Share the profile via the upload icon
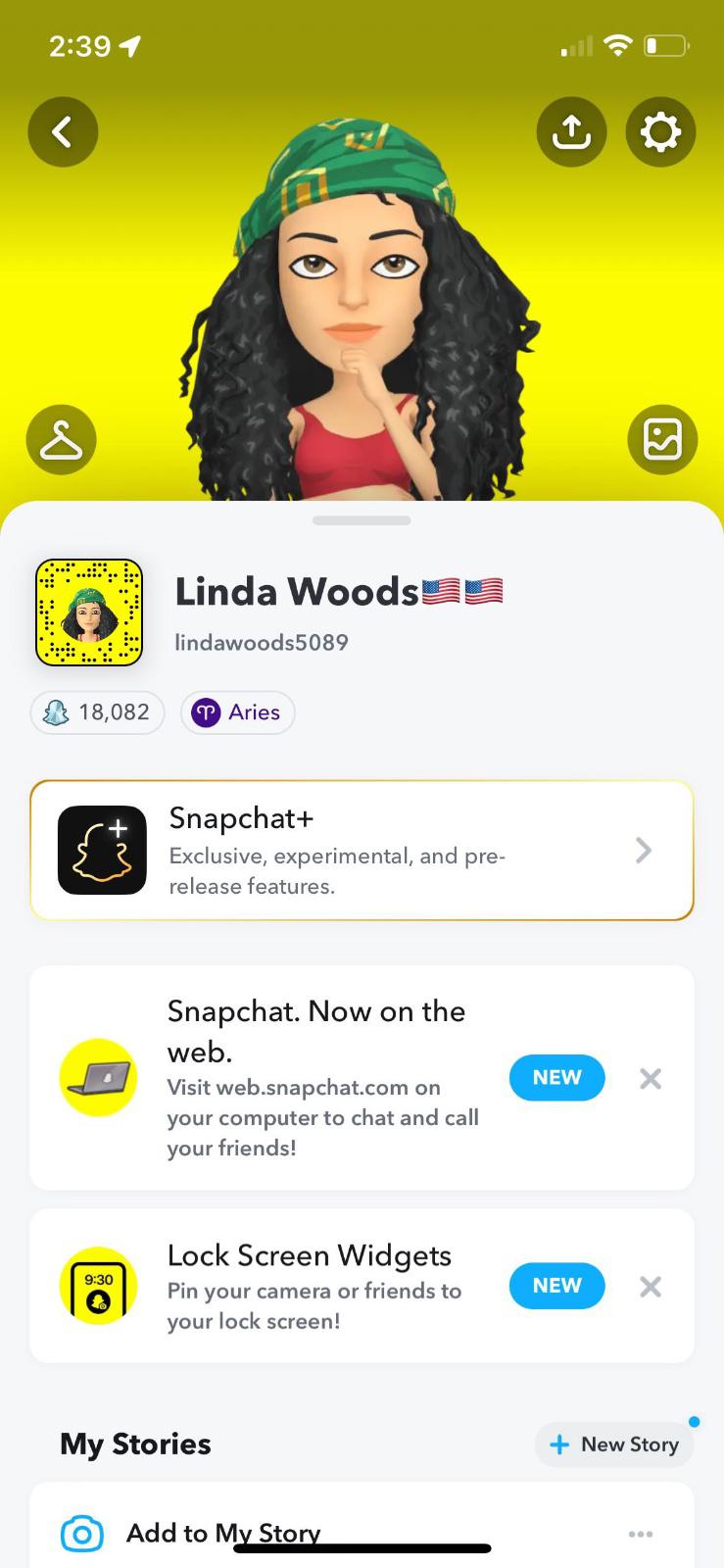 pos(571,131)
